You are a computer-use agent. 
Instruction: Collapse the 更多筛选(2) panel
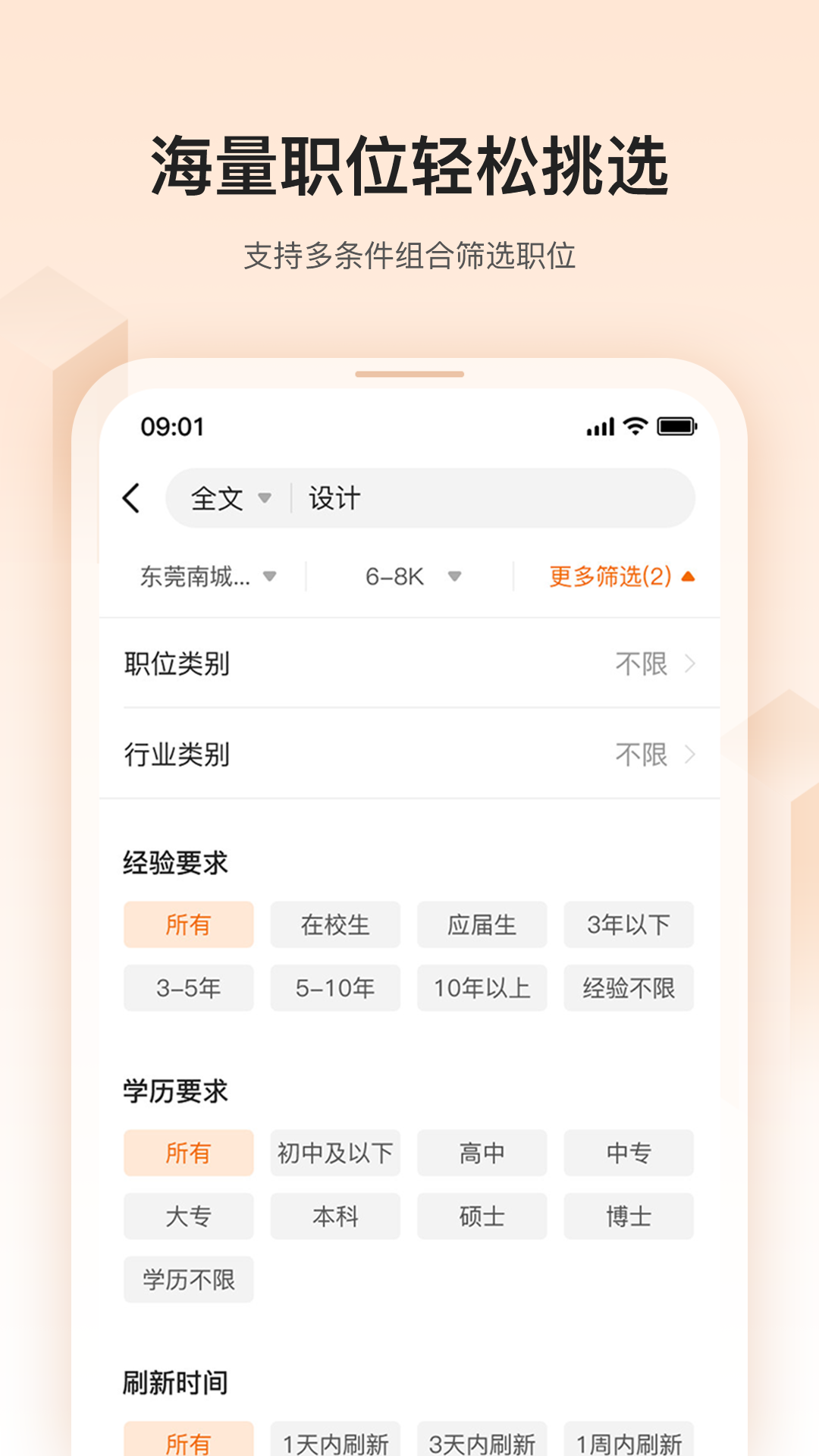point(618,576)
